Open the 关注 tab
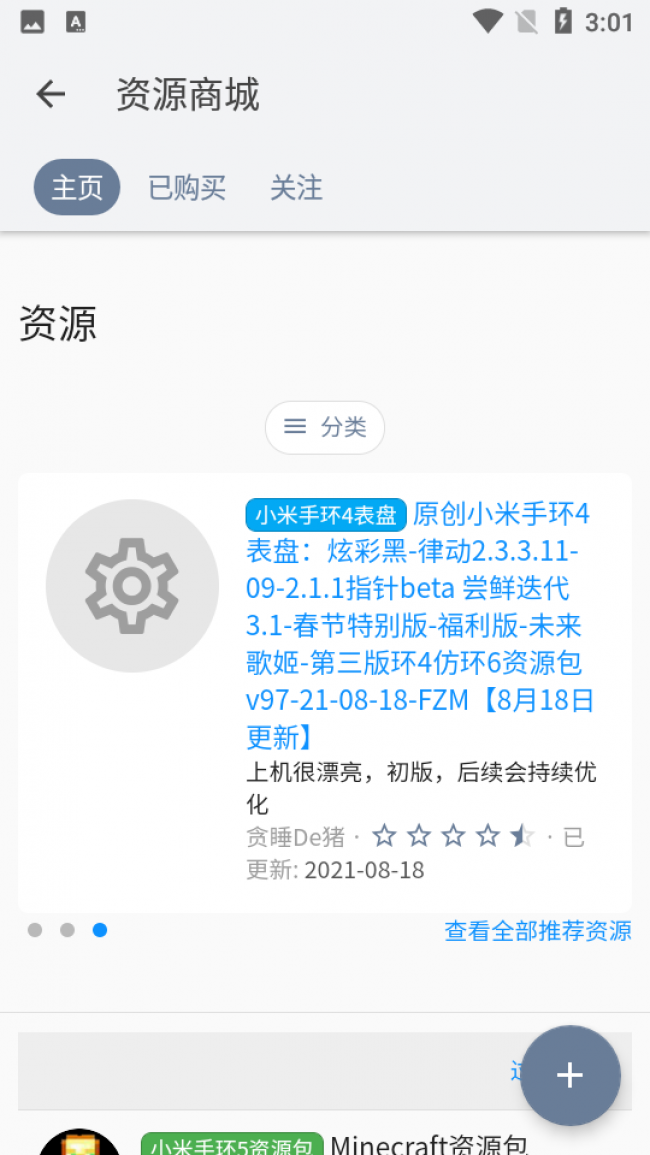 (x=296, y=188)
